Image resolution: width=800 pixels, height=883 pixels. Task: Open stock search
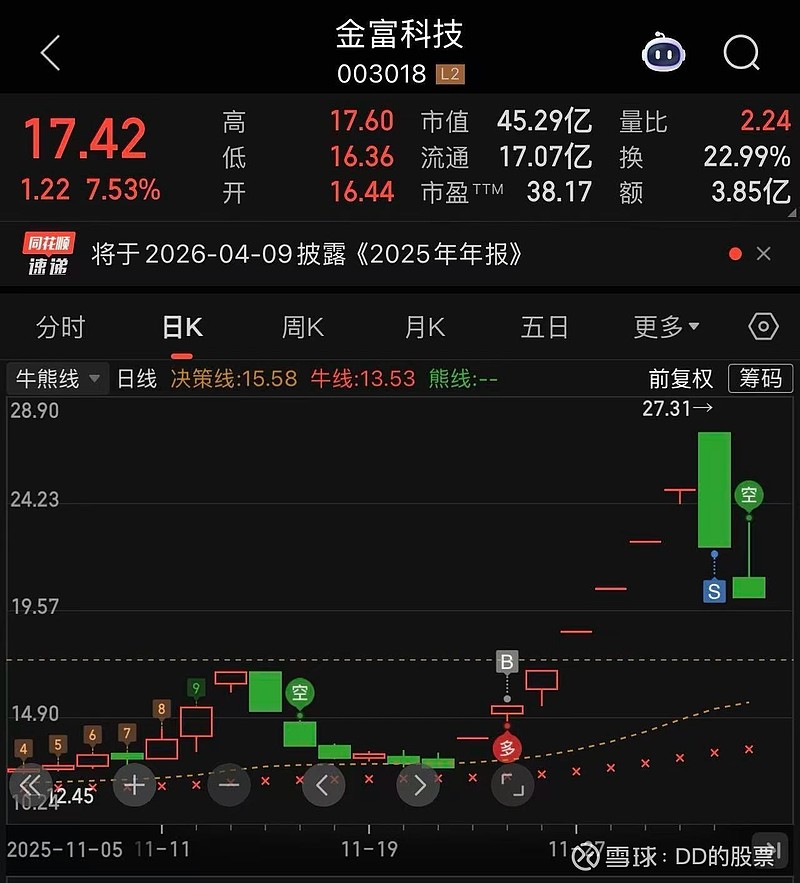[x=741, y=53]
